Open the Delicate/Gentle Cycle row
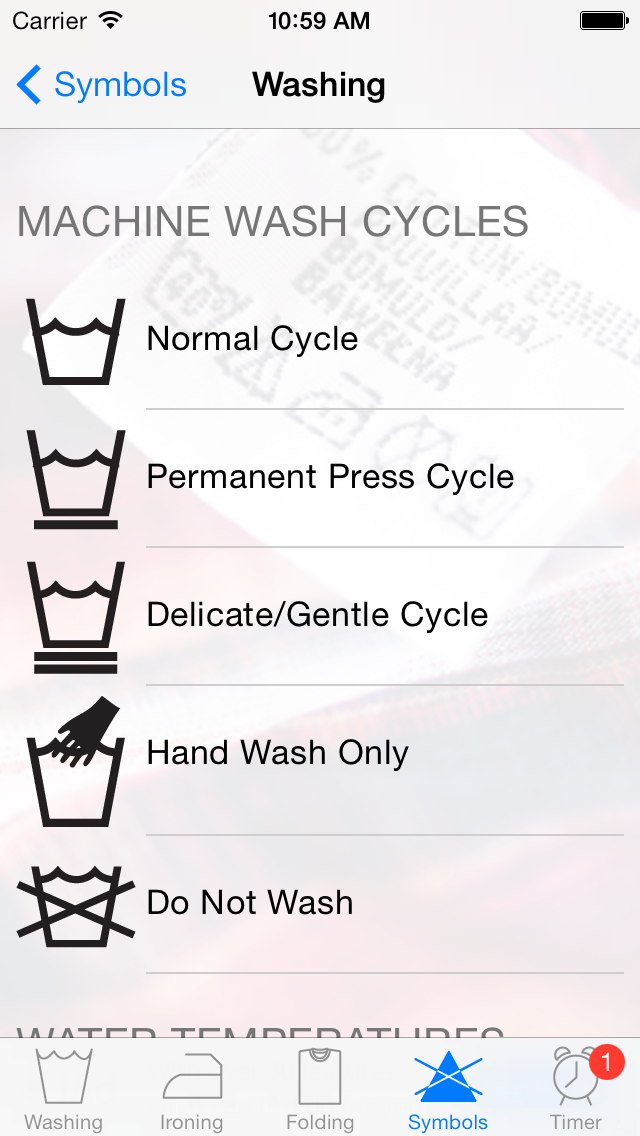This screenshot has width=640, height=1136. point(320,616)
